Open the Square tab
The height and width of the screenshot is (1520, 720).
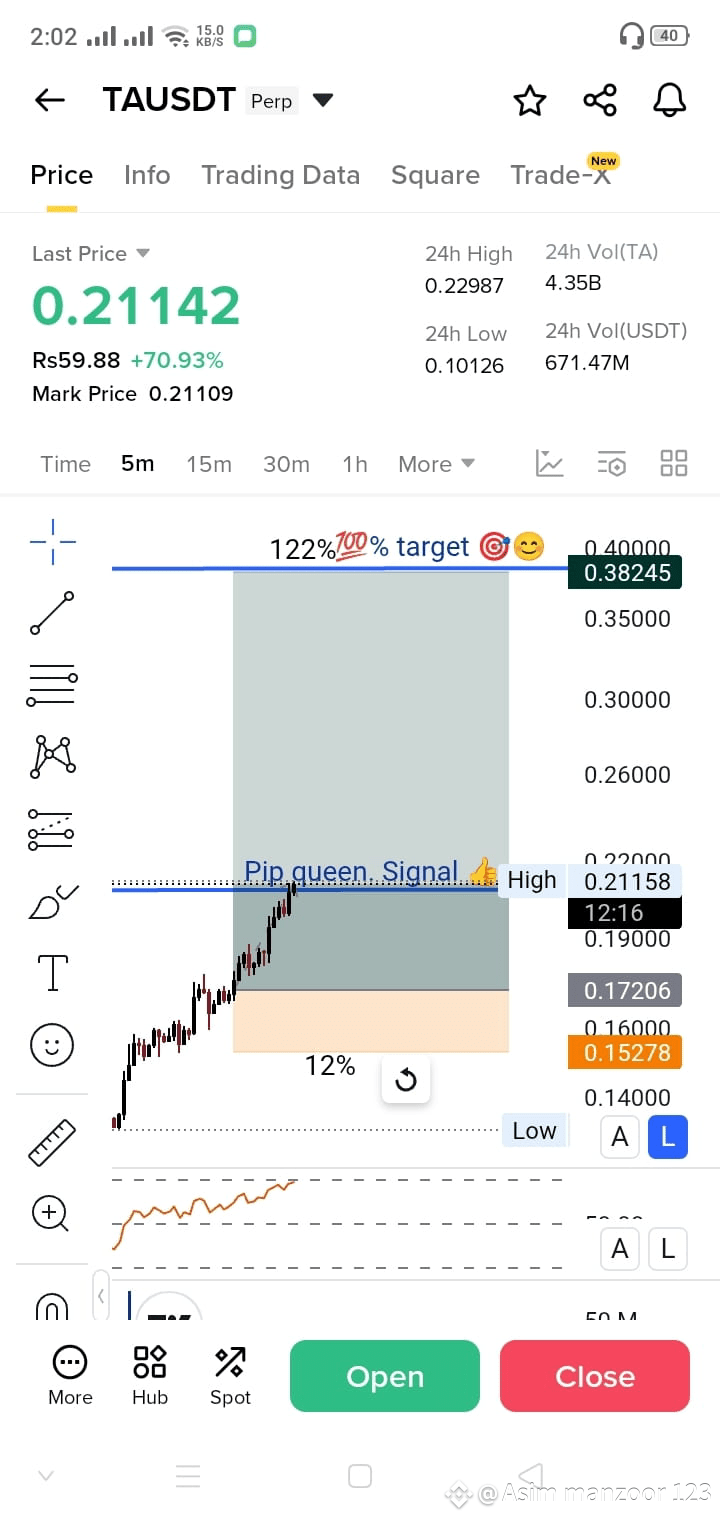click(435, 175)
